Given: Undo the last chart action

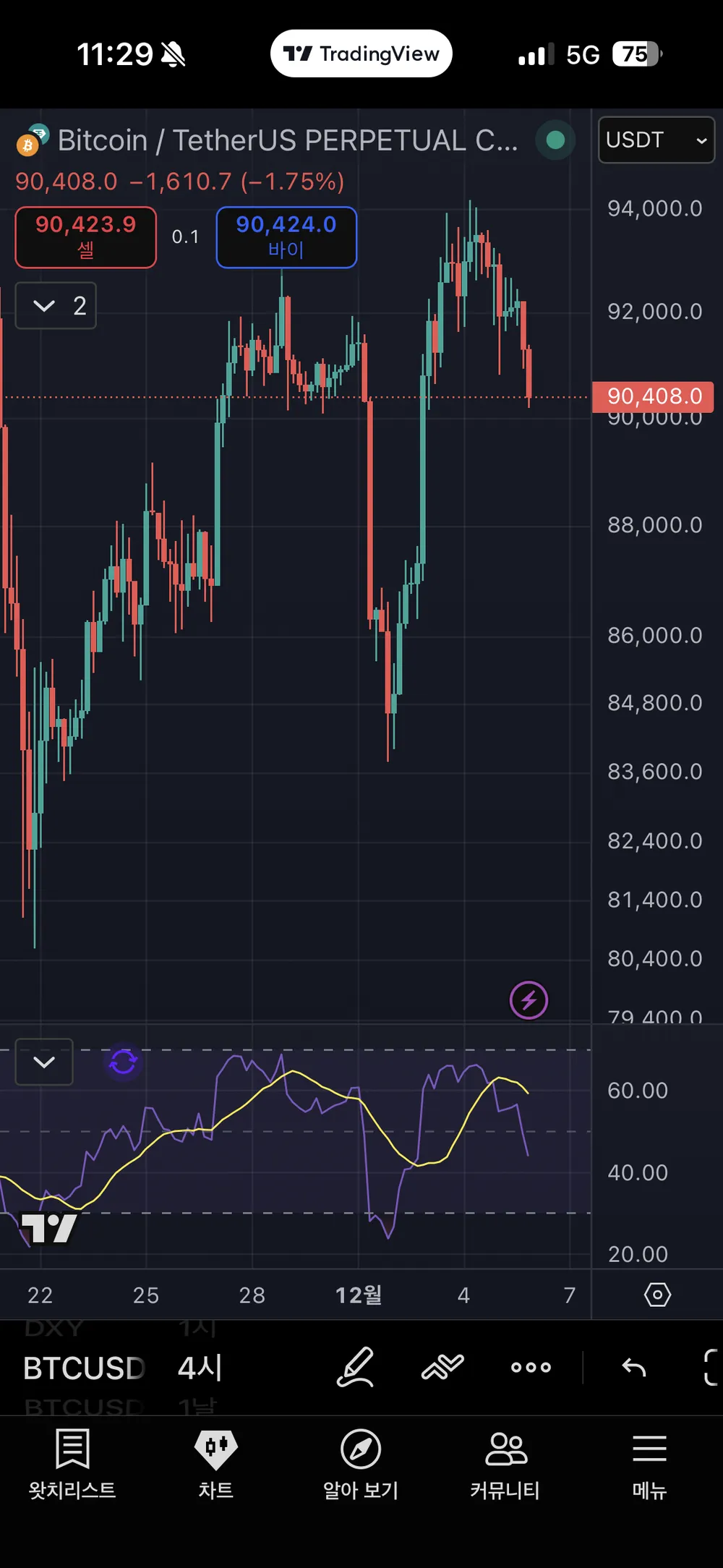Looking at the screenshot, I should tap(634, 1367).
